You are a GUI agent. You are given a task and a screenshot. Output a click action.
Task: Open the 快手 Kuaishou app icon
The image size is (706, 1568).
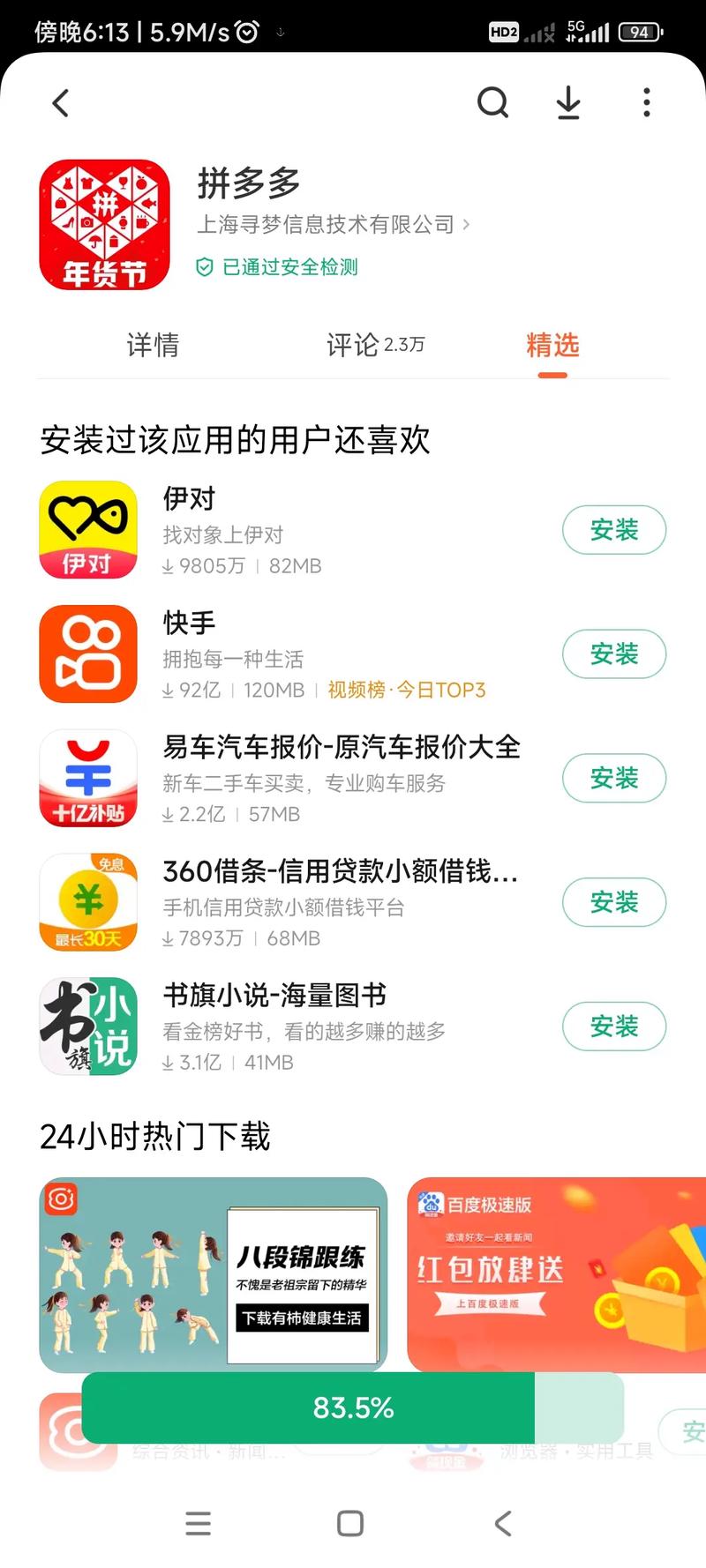pos(87,654)
